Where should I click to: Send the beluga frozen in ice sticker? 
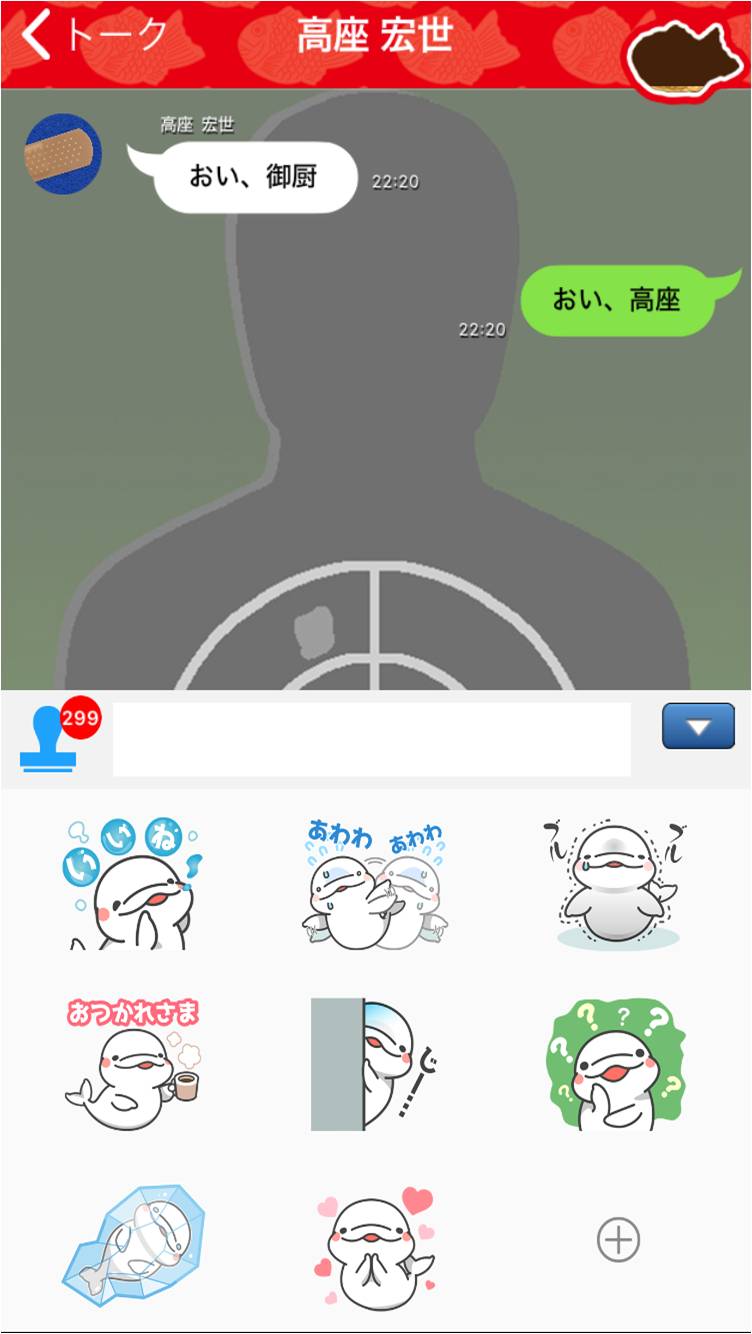133,1243
